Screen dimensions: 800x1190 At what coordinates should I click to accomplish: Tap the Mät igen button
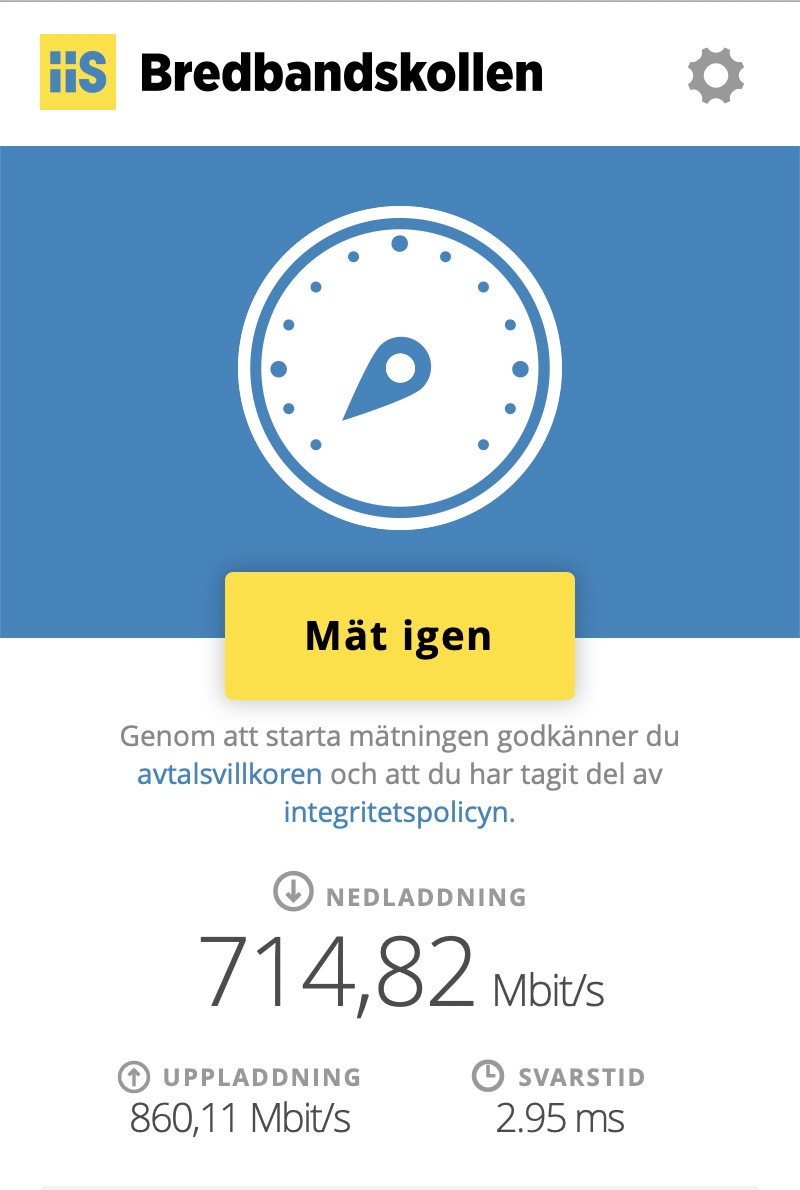click(399, 636)
